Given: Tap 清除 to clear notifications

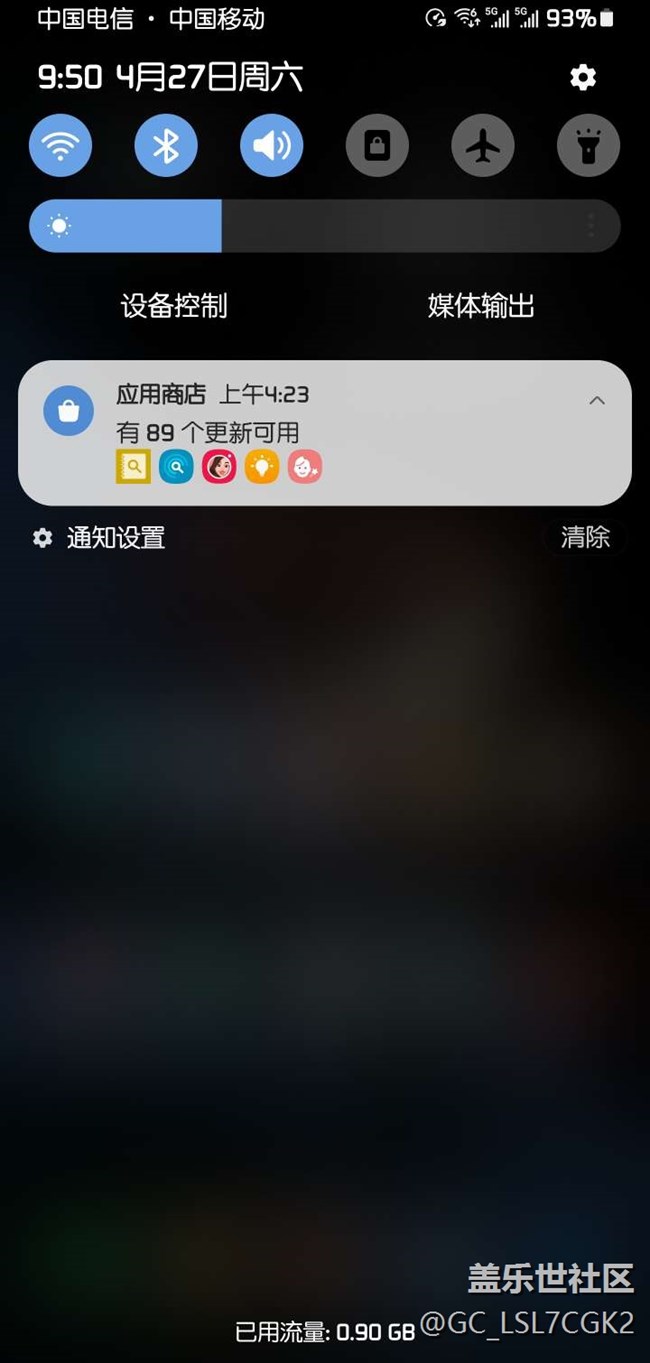Looking at the screenshot, I should [x=585, y=537].
